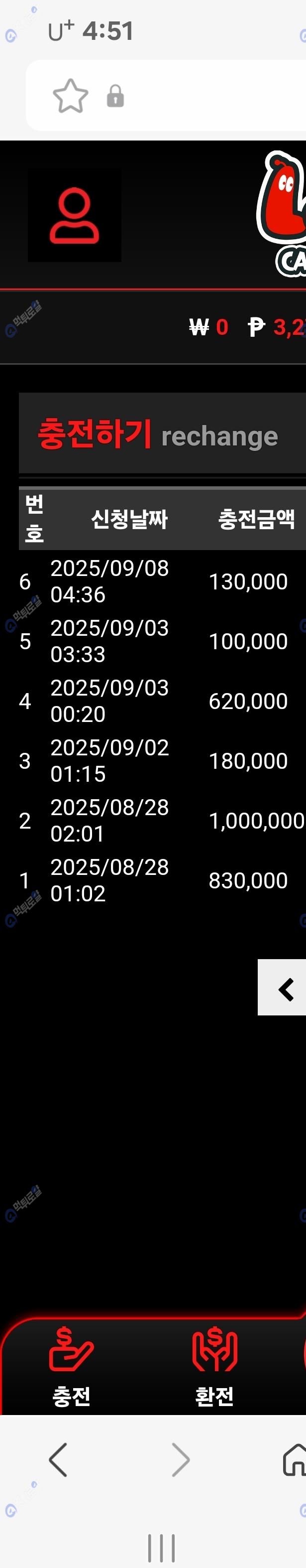The height and width of the screenshot is (1568, 306).
Task: Bookmark this page with the star
Action: click(71, 96)
